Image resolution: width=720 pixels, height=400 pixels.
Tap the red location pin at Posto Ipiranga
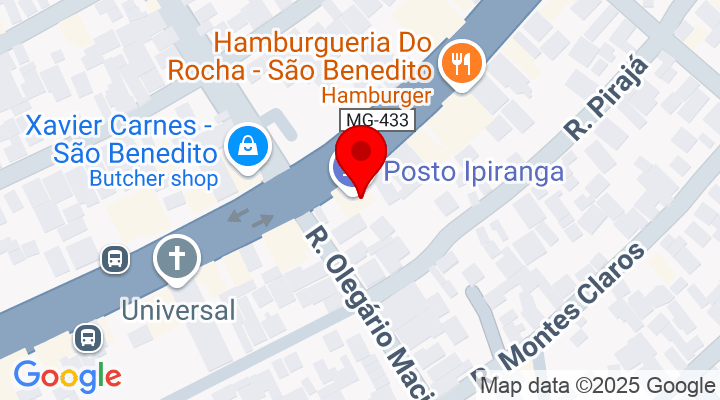359,155
